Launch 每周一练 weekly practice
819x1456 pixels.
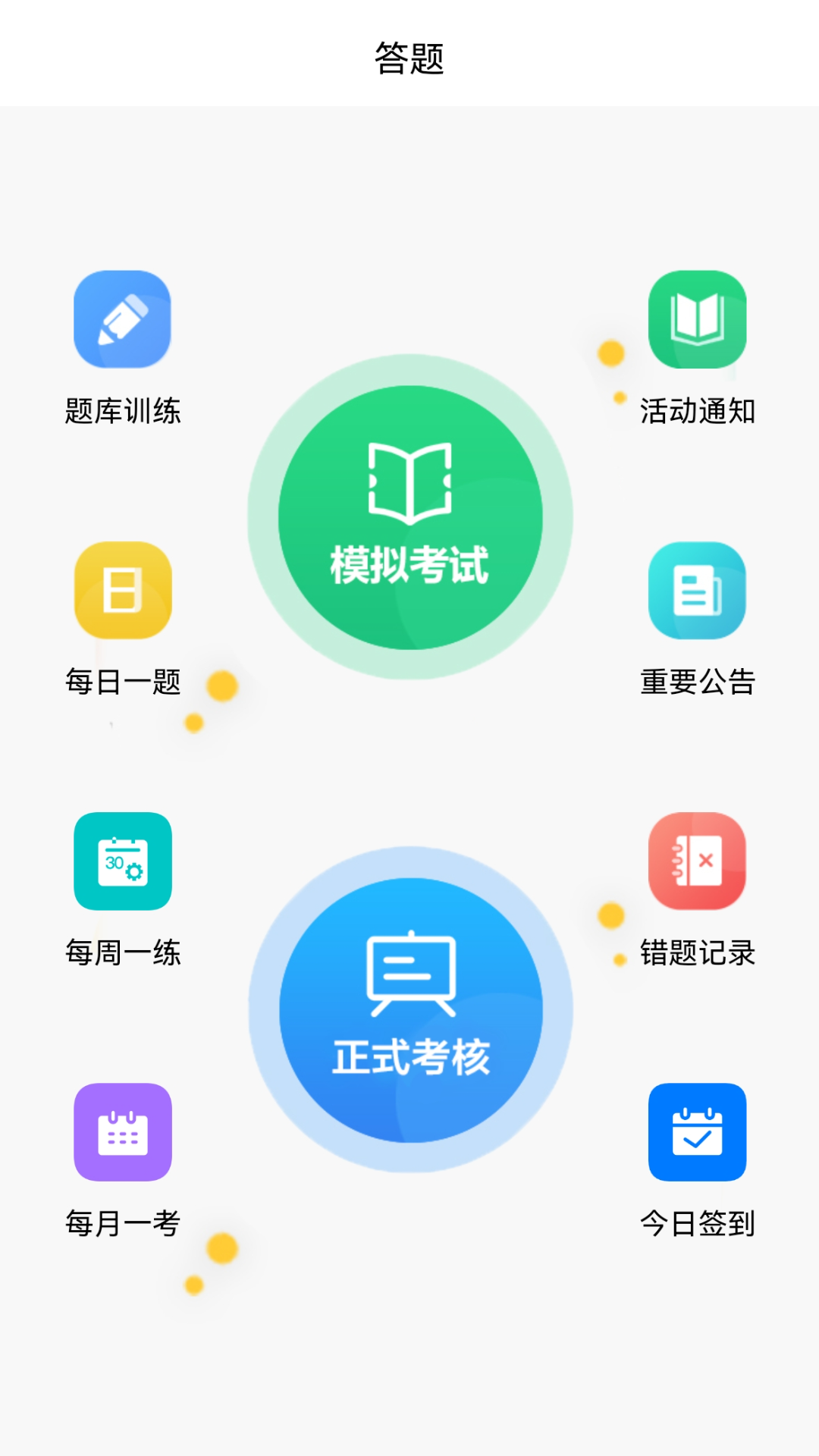pyautogui.click(x=123, y=861)
